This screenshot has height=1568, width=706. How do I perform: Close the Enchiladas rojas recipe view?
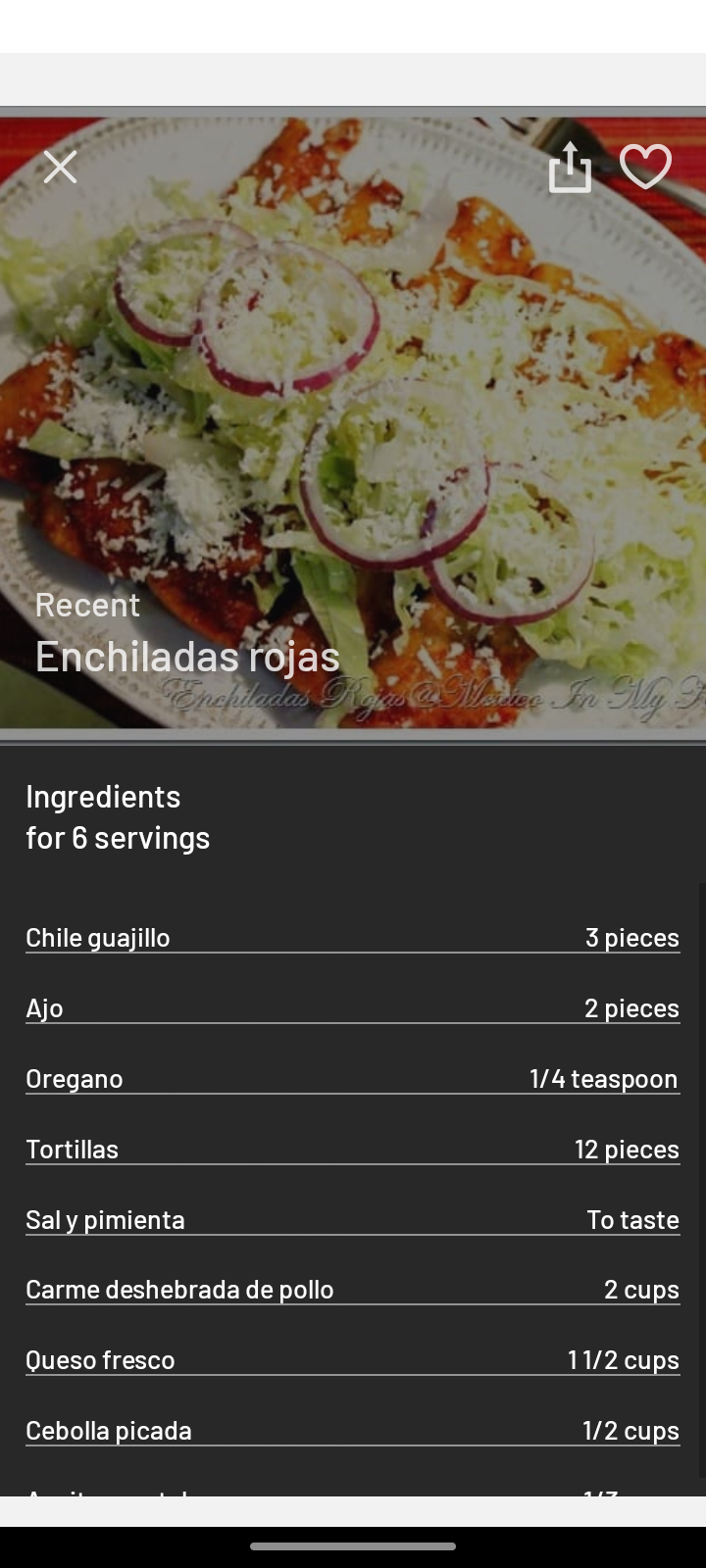coord(60,167)
